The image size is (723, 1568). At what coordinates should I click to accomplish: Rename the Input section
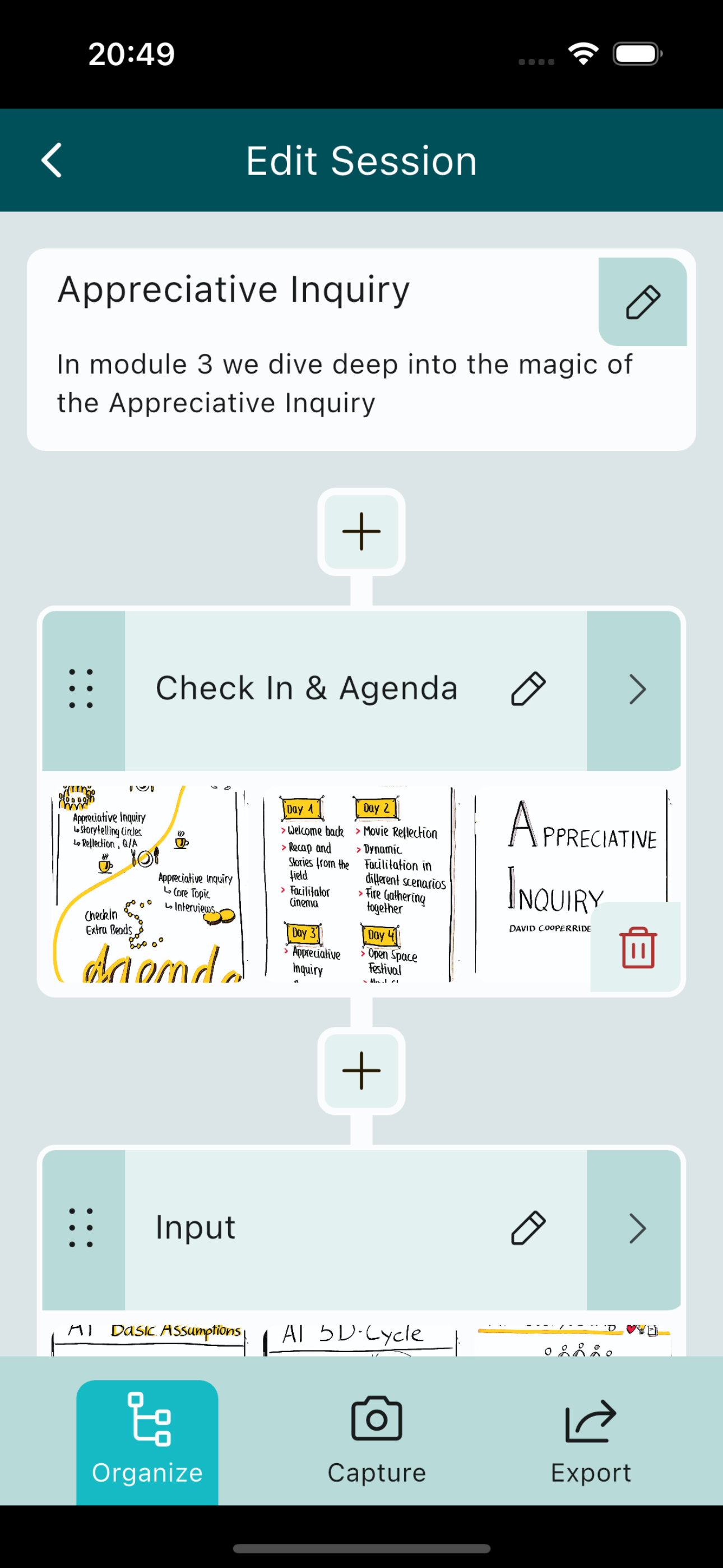[x=527, y=1228]
